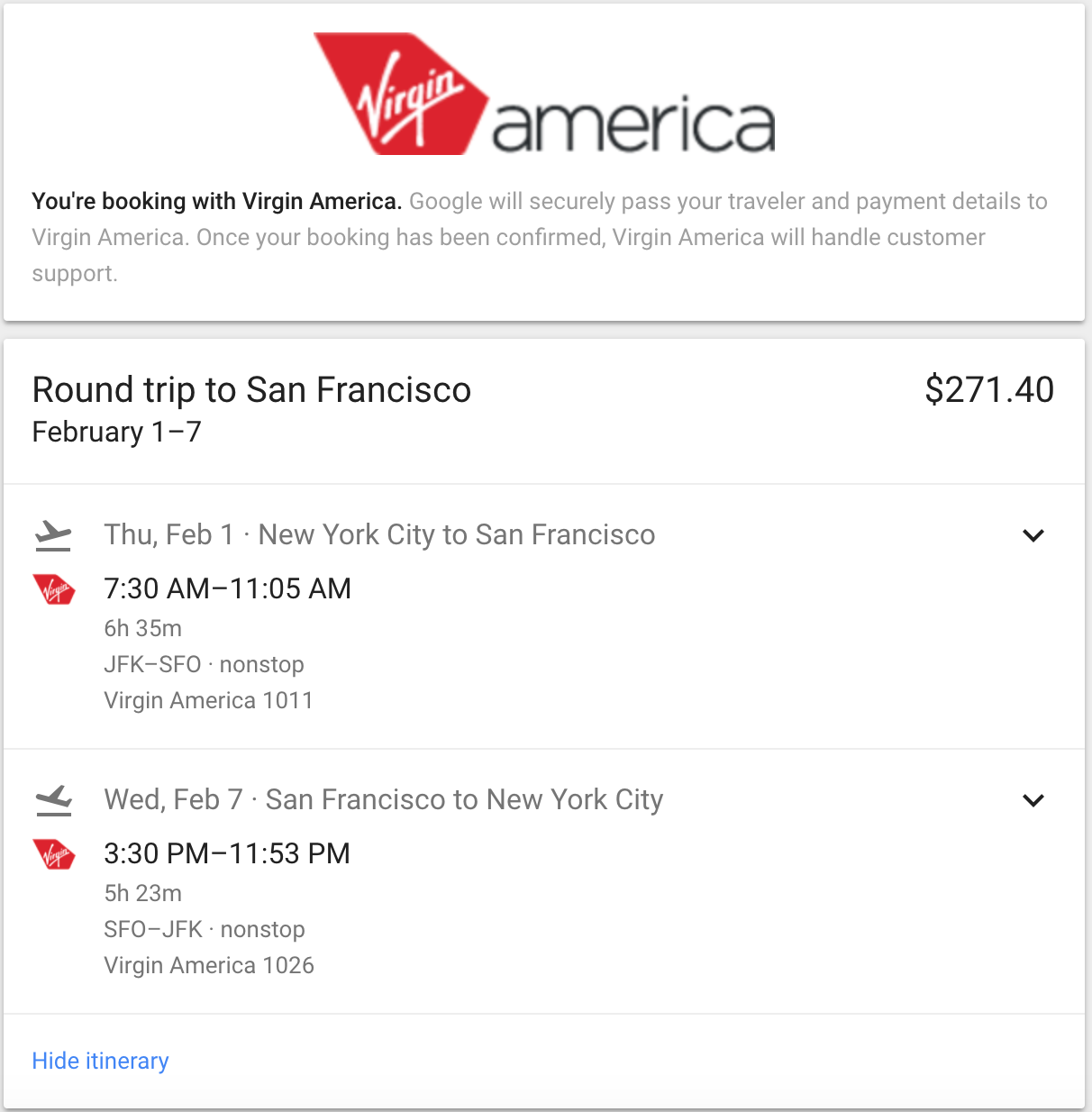Expand the Wed, Feb 7 return flight details

coord(1033,800)
